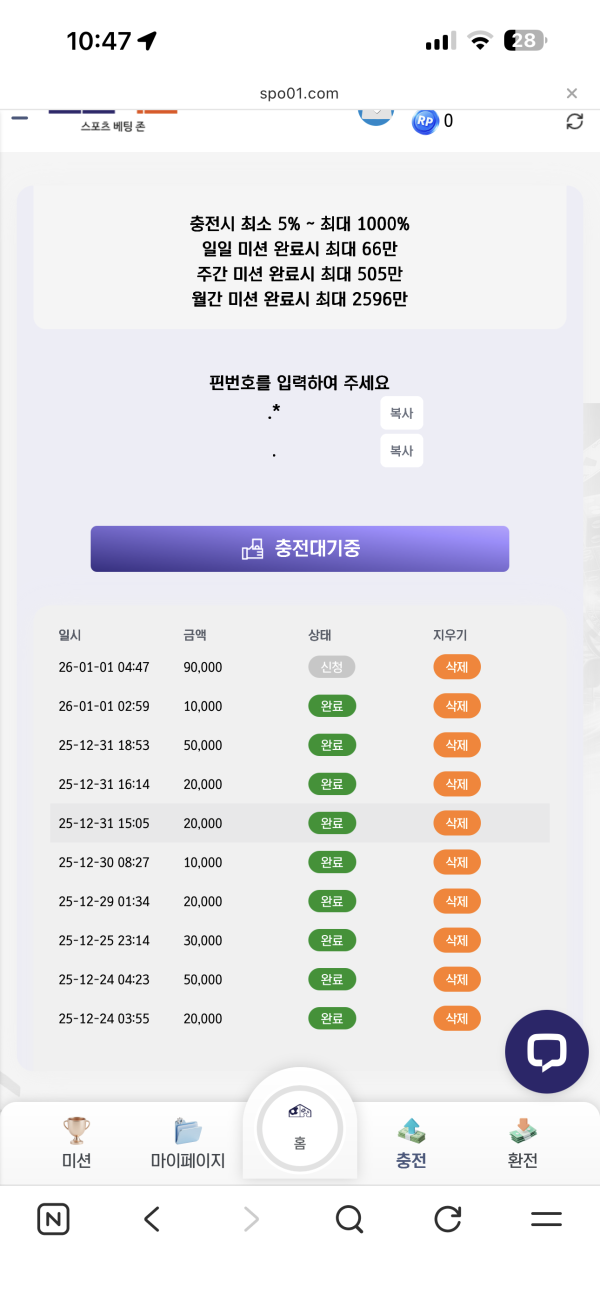Remove the 25-12-31 18:53 entry

(457, 745)
